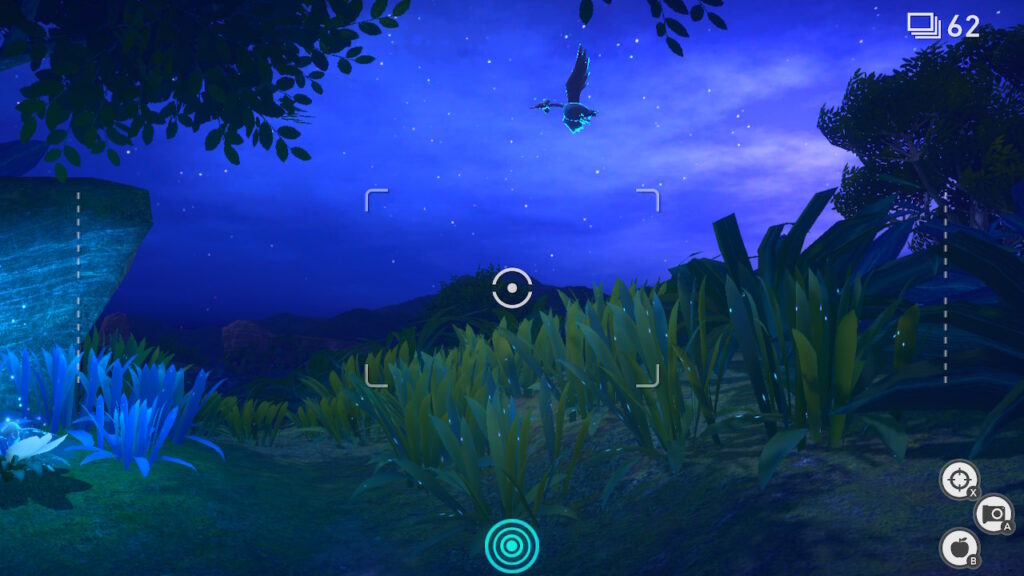Tap the camera shutter icon

(992, 514)
